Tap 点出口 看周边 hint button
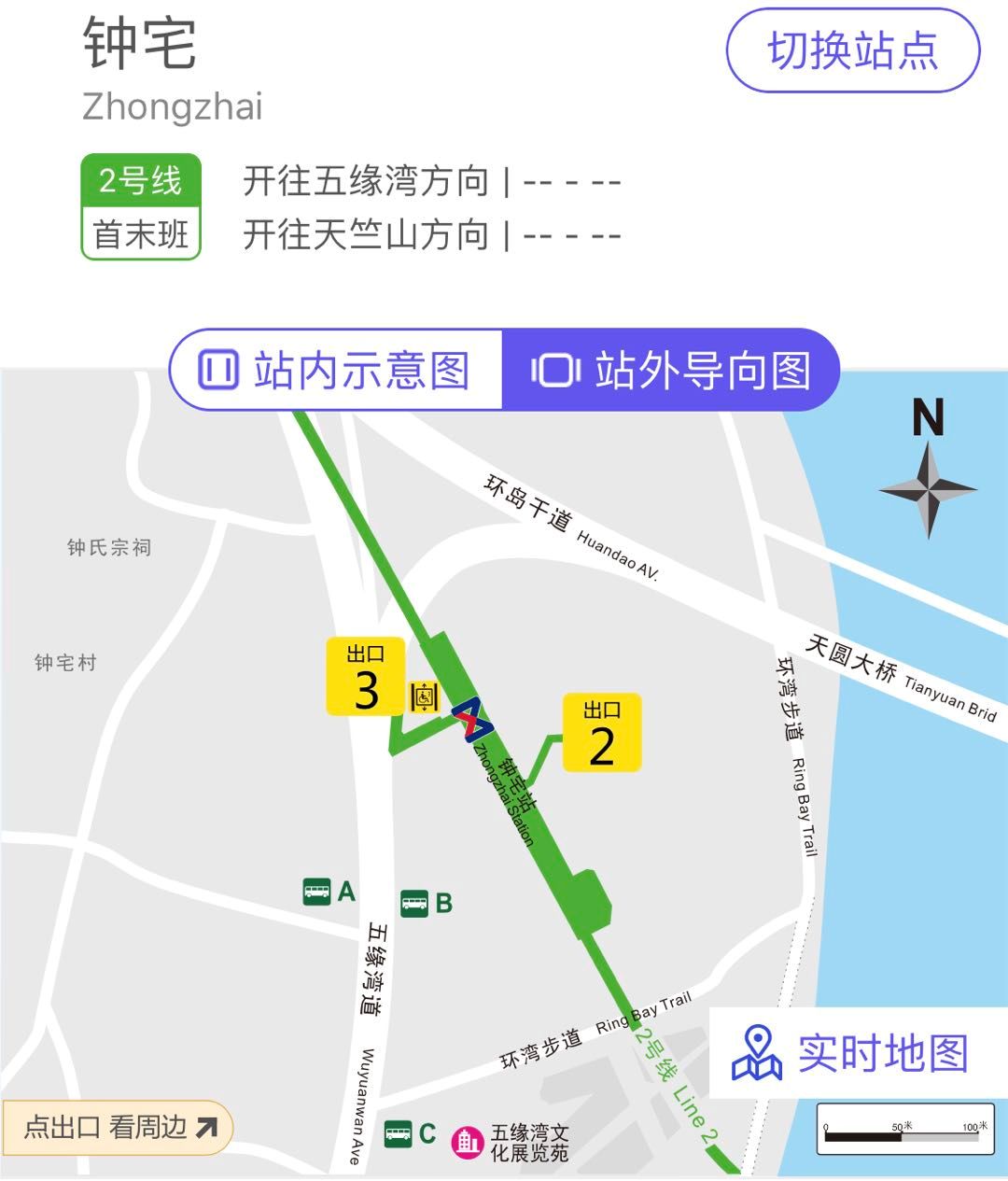The image size is (1008, 1181). click(x=119, y=1128)
